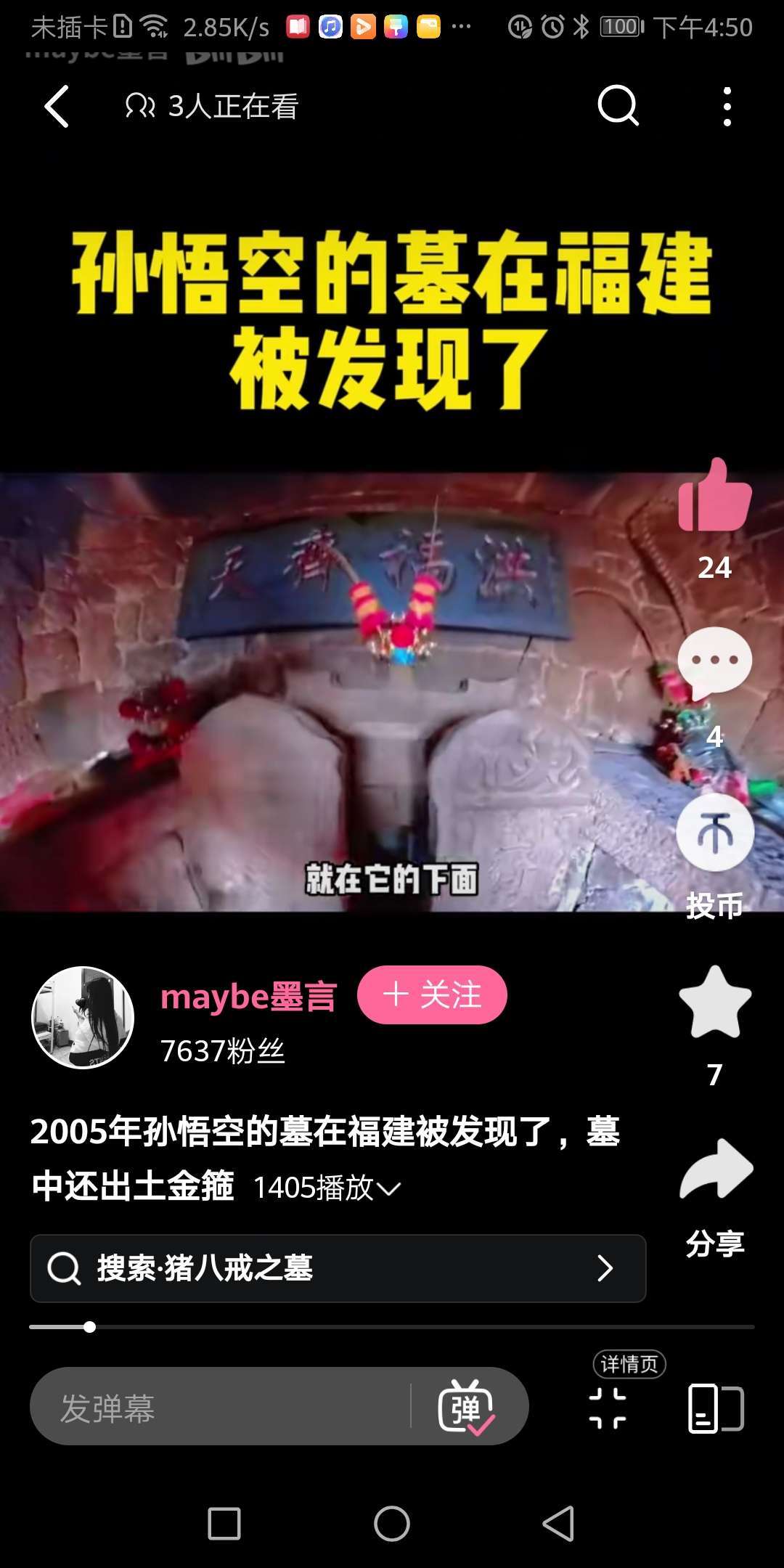Image resolution: width=784 pixels, height=1568 pixels.
Task: Tap the 投币 coin icon
Action: pos(715,833)
